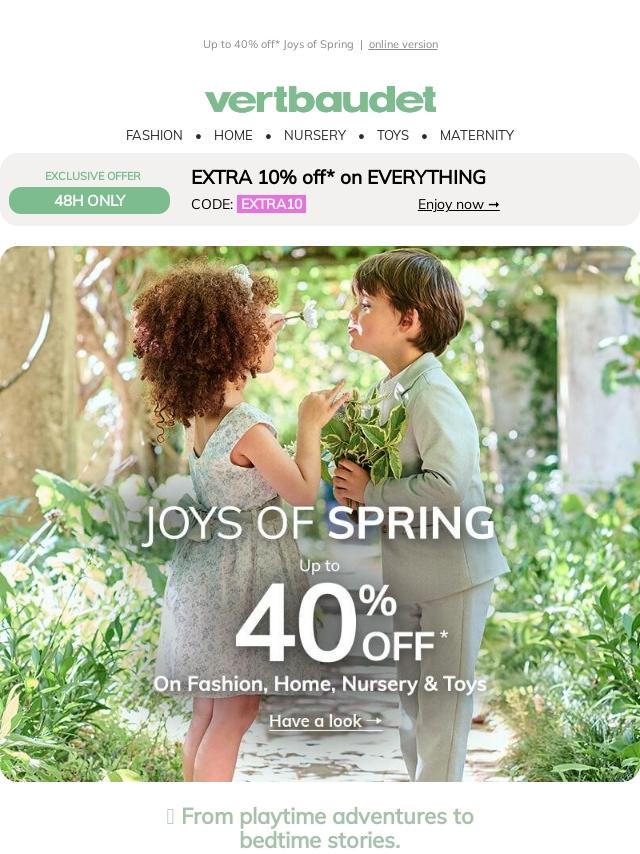
Task: Open the online version link
Action: point(403,44)
